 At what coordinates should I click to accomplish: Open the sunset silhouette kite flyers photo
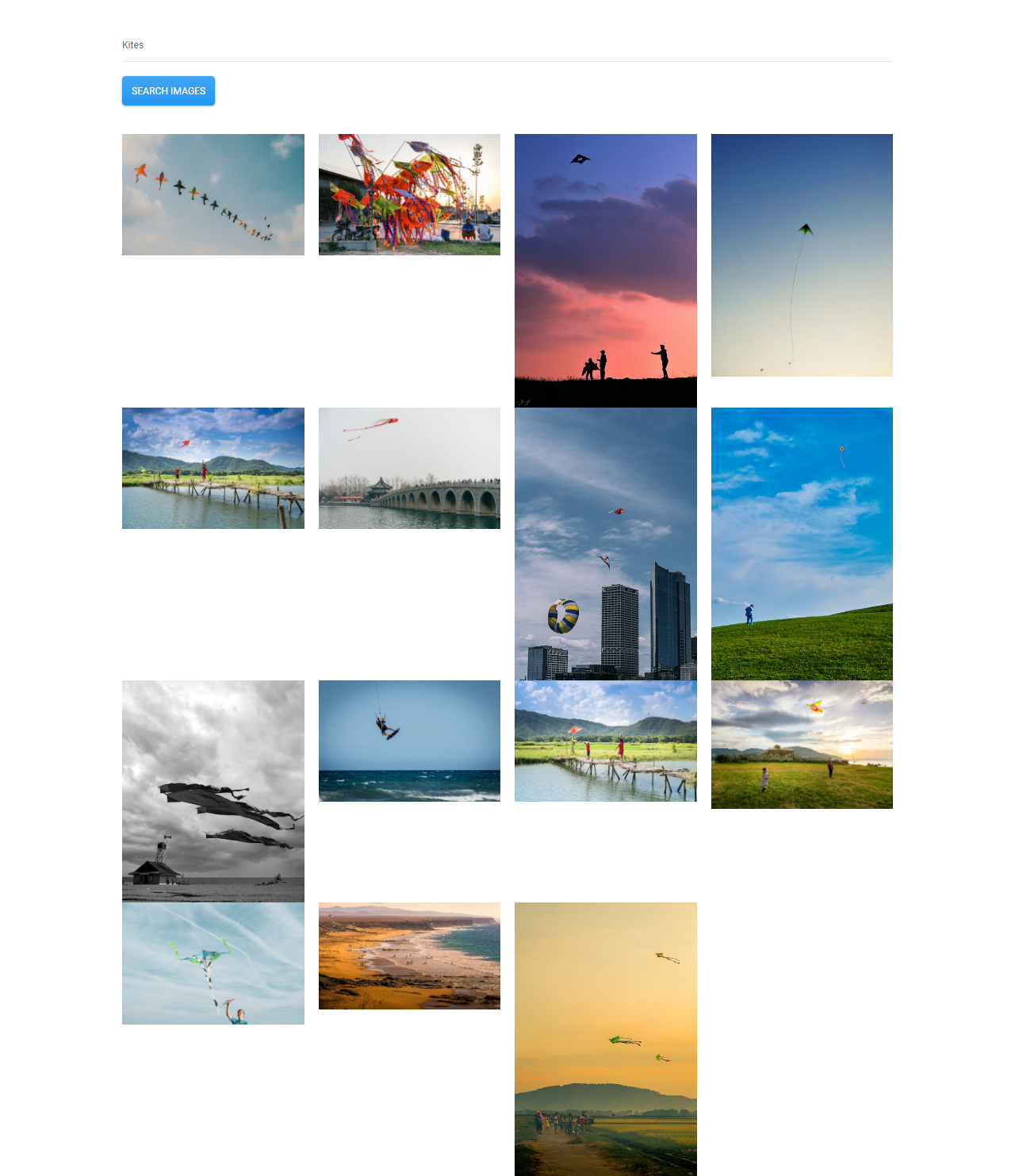605,270
